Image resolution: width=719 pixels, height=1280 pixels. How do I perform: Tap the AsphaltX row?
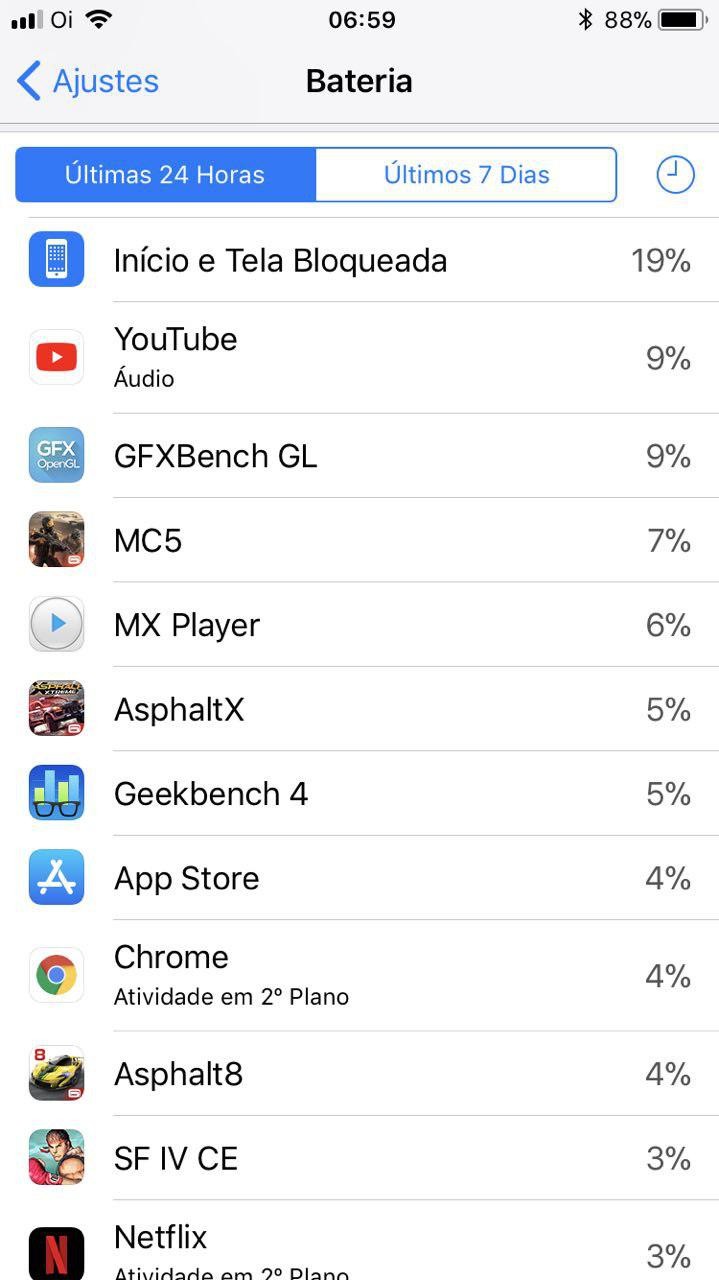tap(360, 709)
